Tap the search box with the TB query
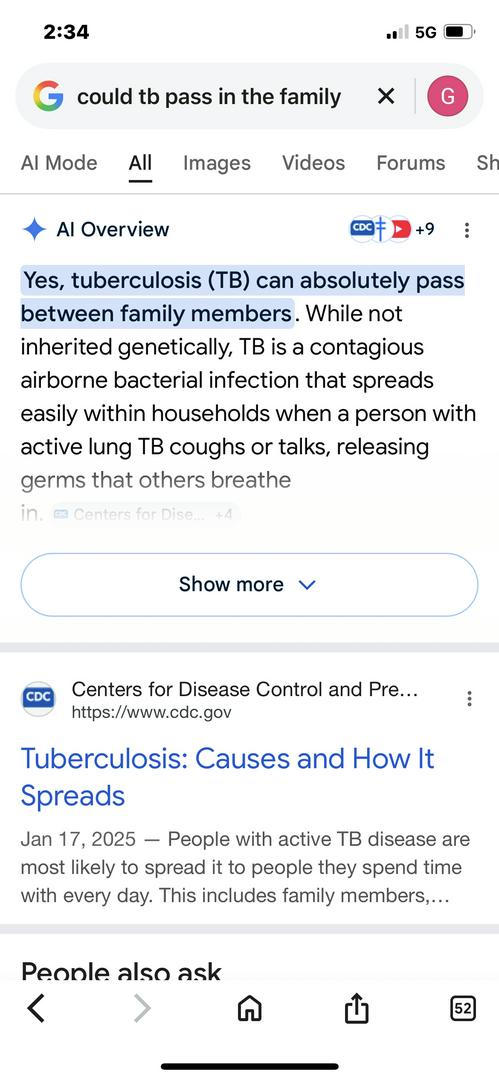The height and width of the screenshot is (1080, 499). pos(209,96)
